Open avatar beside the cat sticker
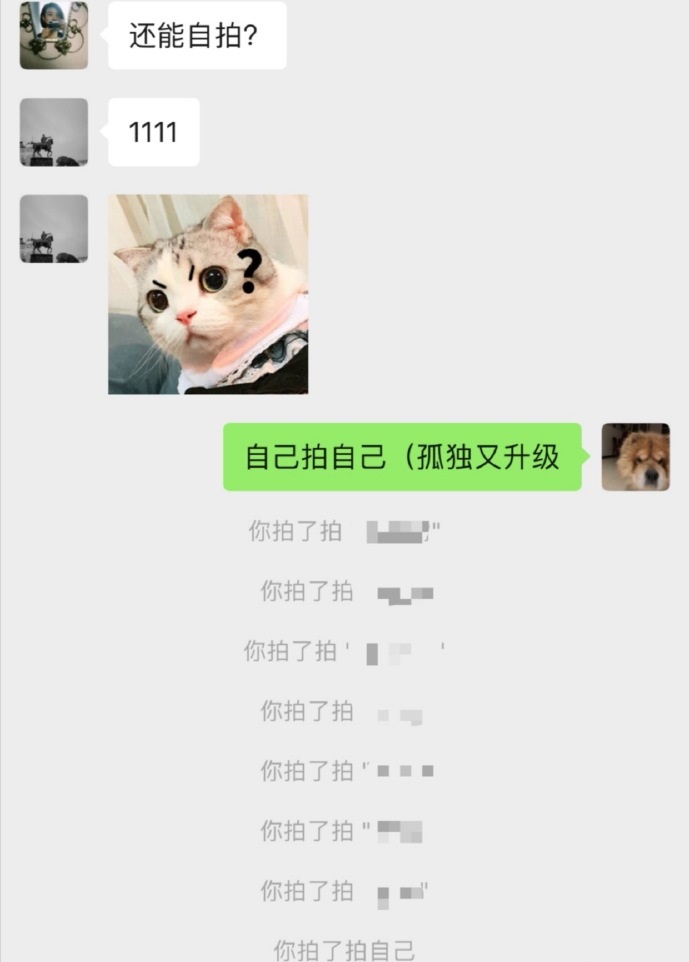690x962 pixels. 54,229
